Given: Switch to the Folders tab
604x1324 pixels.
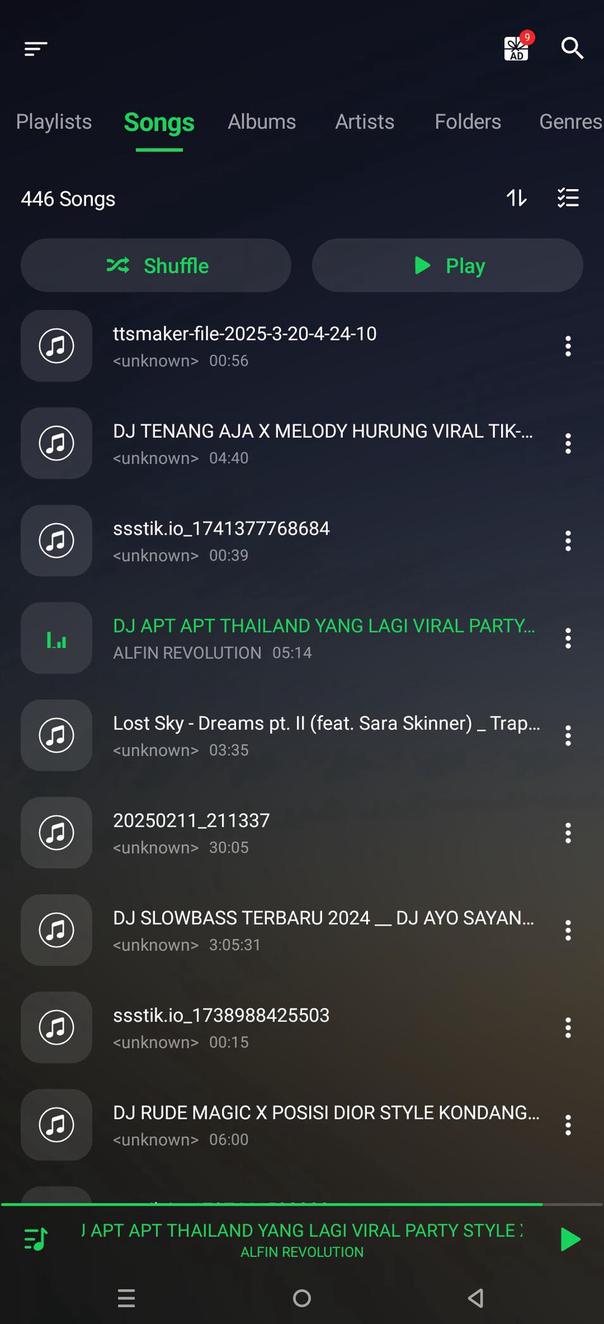Looking at the screenshot, I should point(467,122).
